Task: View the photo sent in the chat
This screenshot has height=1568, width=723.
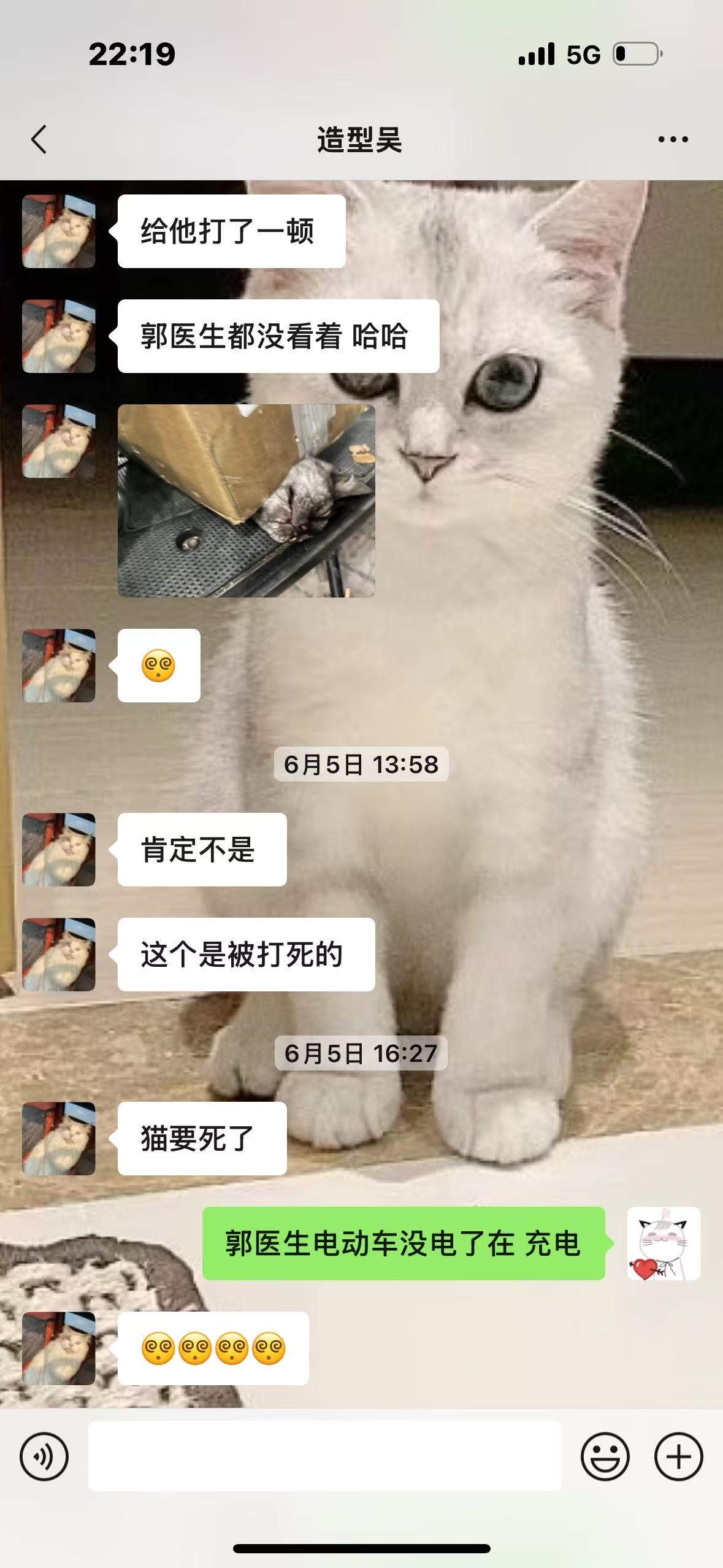Action: (246, 501)
